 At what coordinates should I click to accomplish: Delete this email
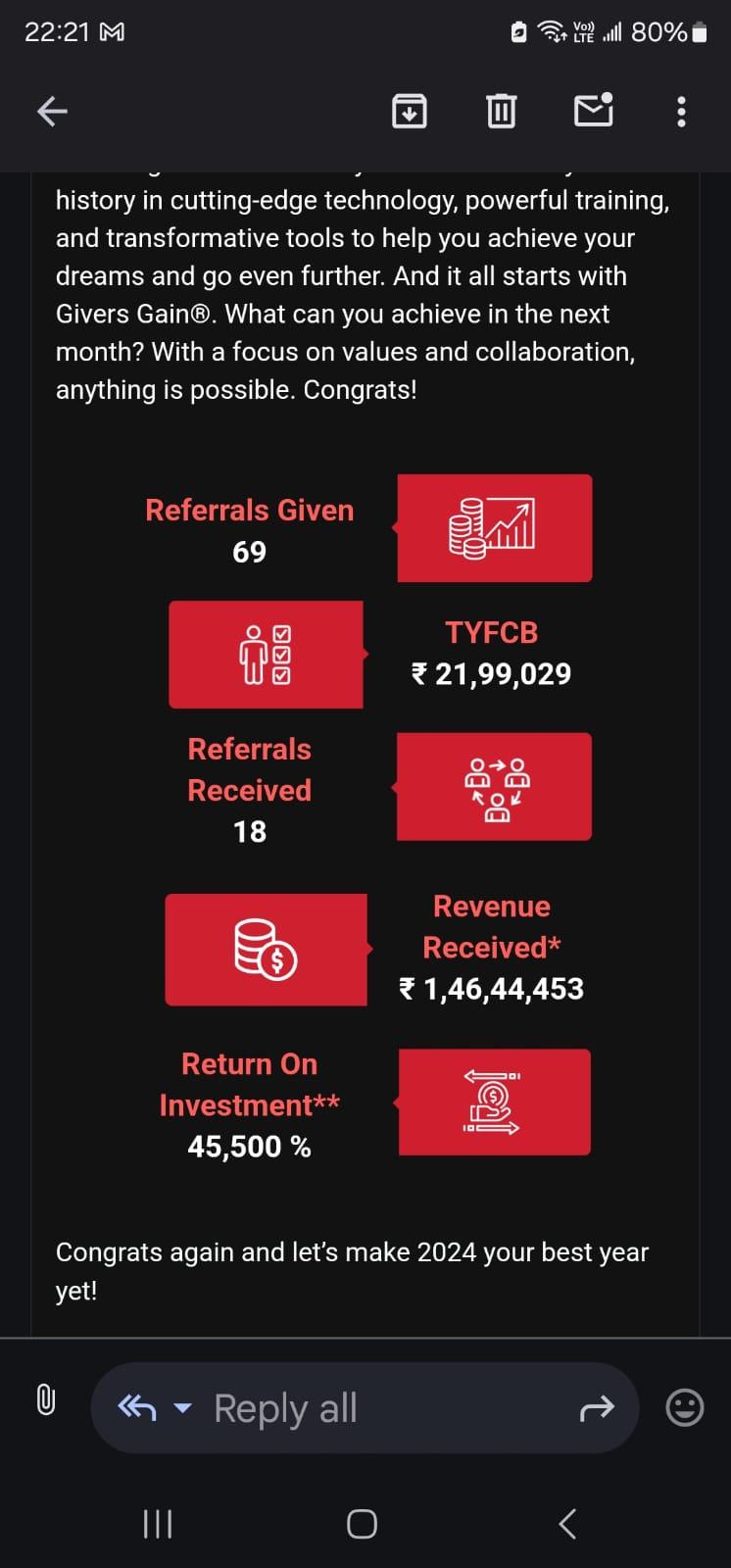(501, 111)
